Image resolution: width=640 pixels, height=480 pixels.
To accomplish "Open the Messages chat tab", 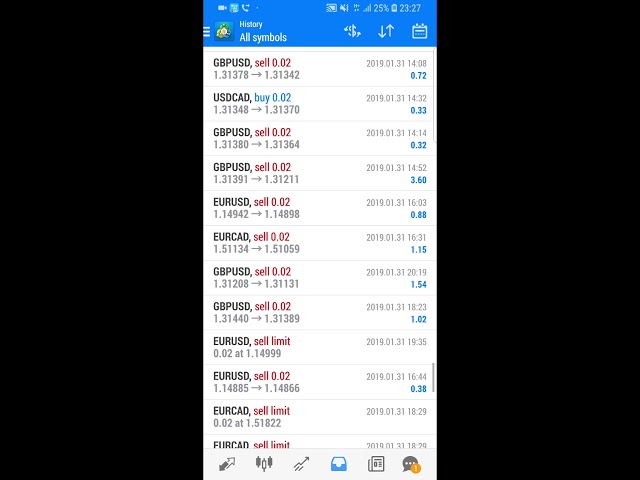I will click(410, 464).
